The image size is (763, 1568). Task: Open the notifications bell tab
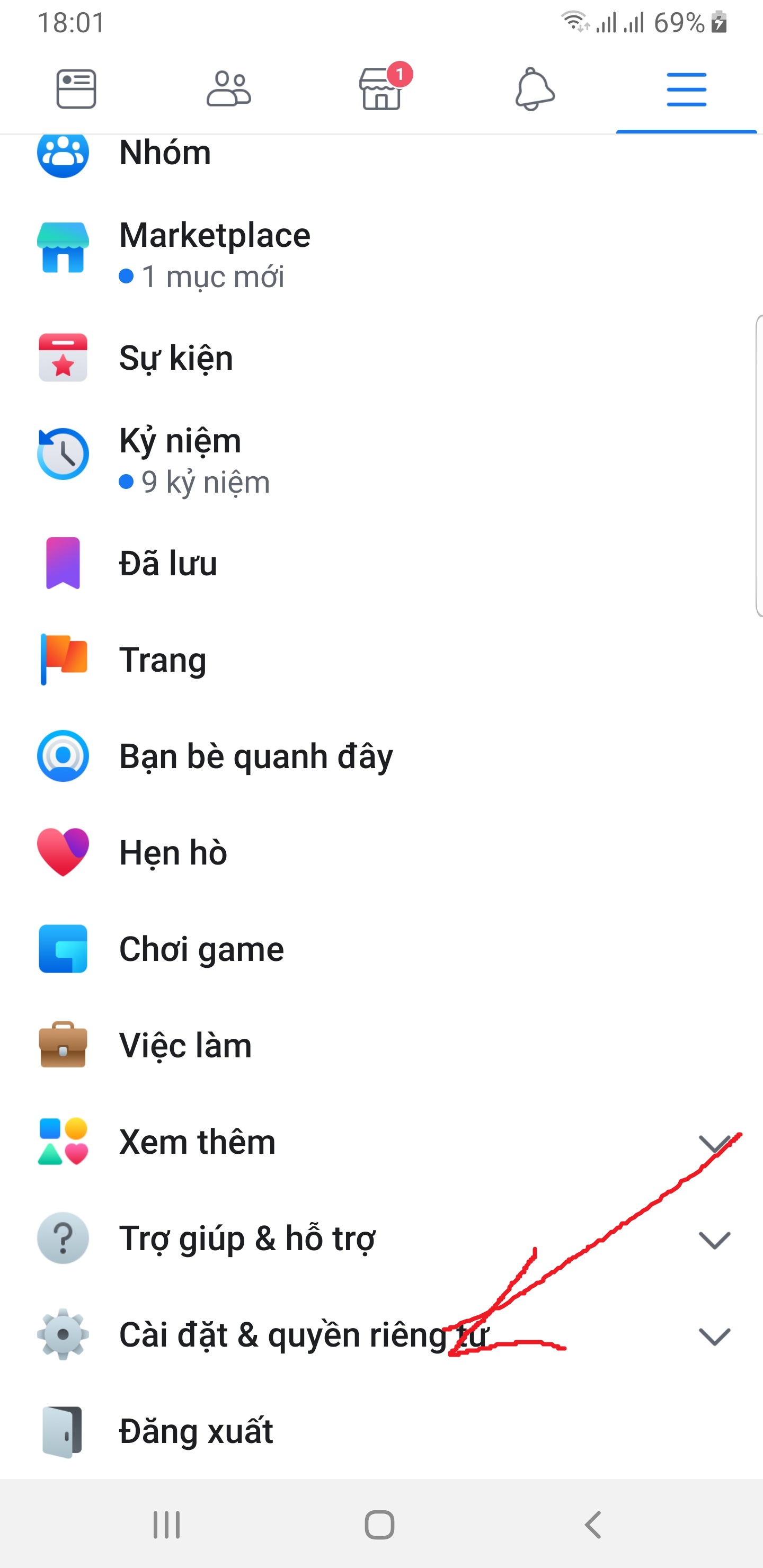(x=534, y=89)
